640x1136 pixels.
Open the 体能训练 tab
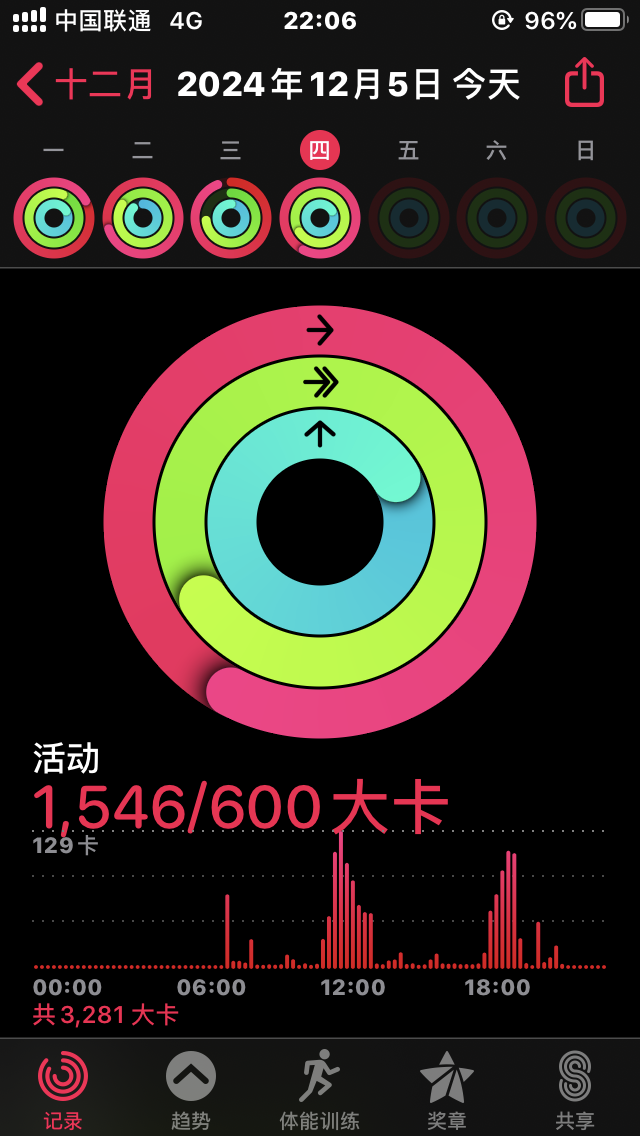point(319,1090)
